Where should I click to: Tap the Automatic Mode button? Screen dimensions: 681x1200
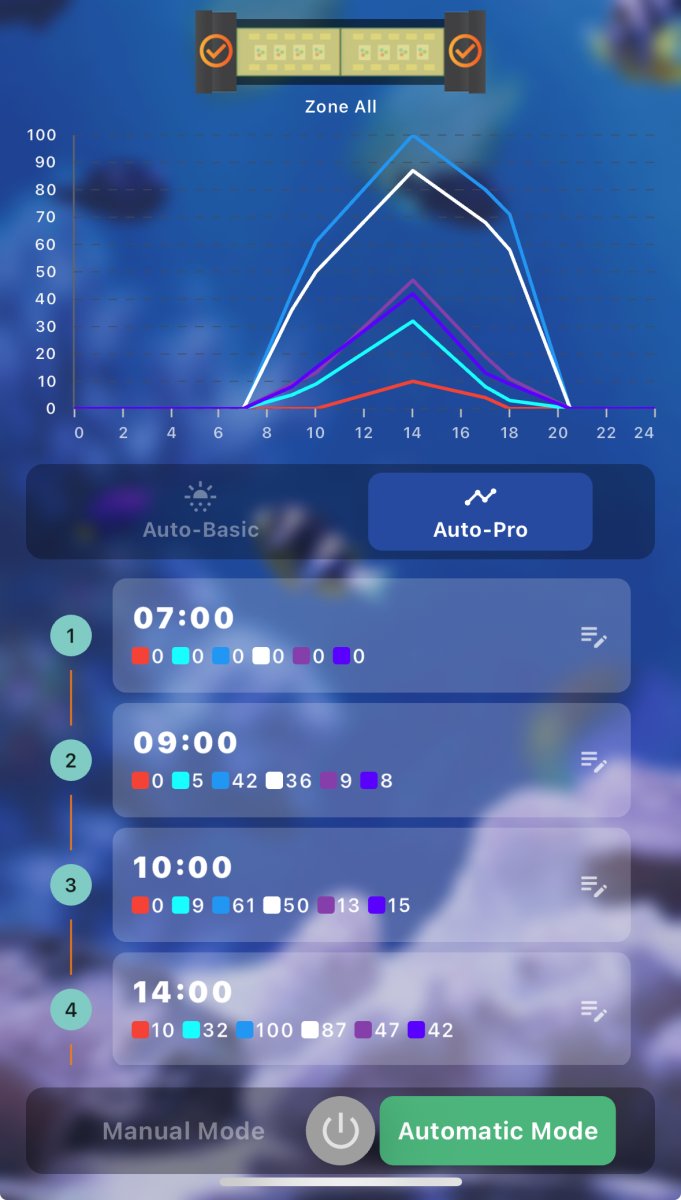coord(498,1131)
